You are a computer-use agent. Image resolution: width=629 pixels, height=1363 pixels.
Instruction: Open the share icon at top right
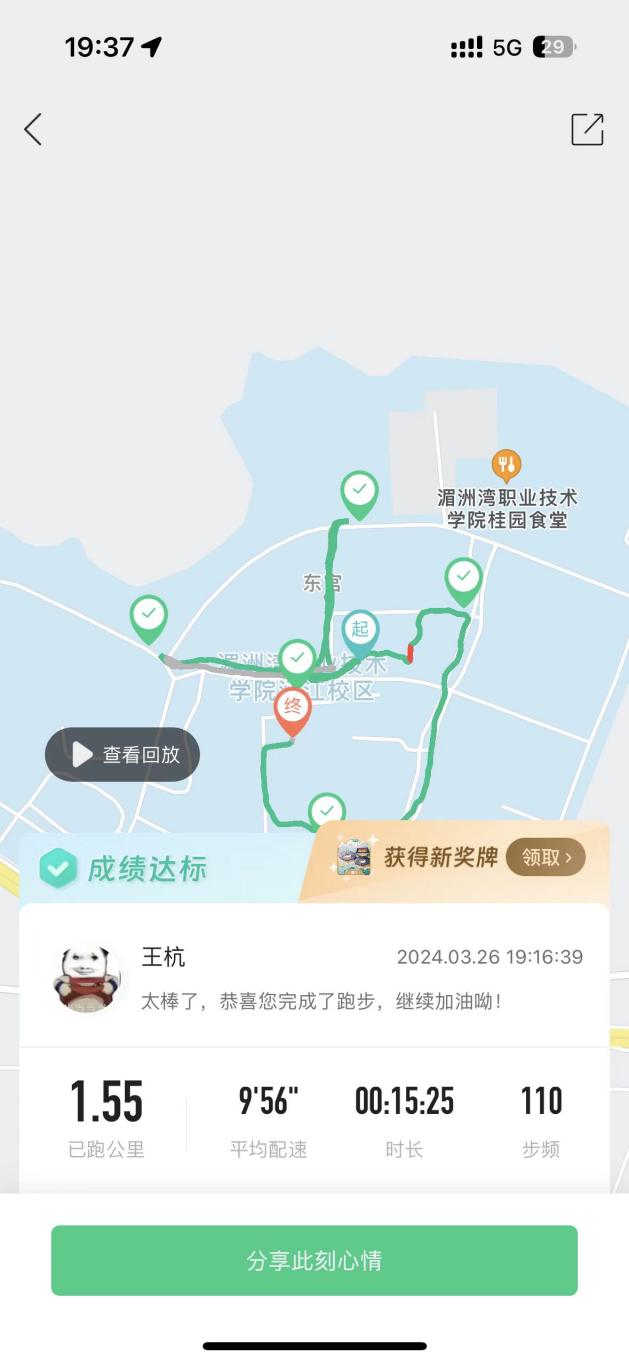(587, 129)
